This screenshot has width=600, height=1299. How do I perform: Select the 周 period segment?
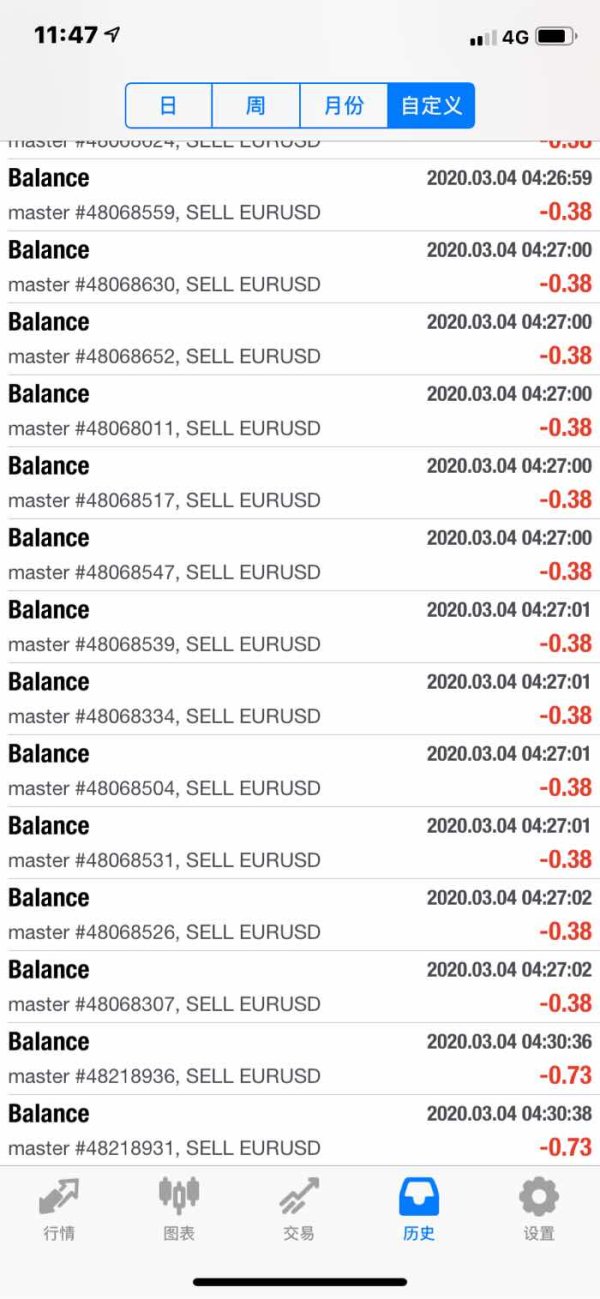[x=256, y=105]
